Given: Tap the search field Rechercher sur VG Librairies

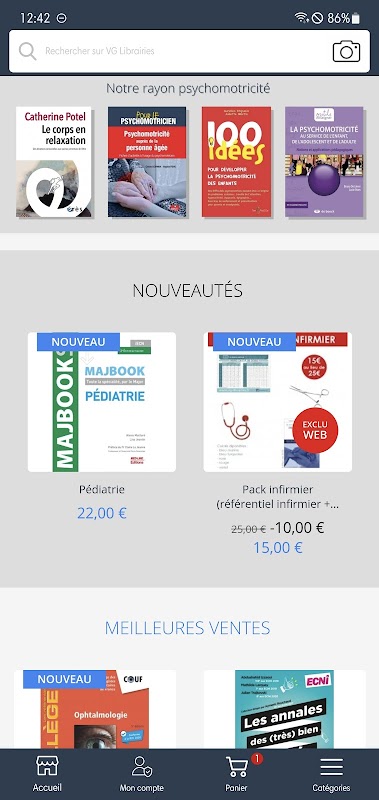Looking at the screenshot, I should 173,51.
